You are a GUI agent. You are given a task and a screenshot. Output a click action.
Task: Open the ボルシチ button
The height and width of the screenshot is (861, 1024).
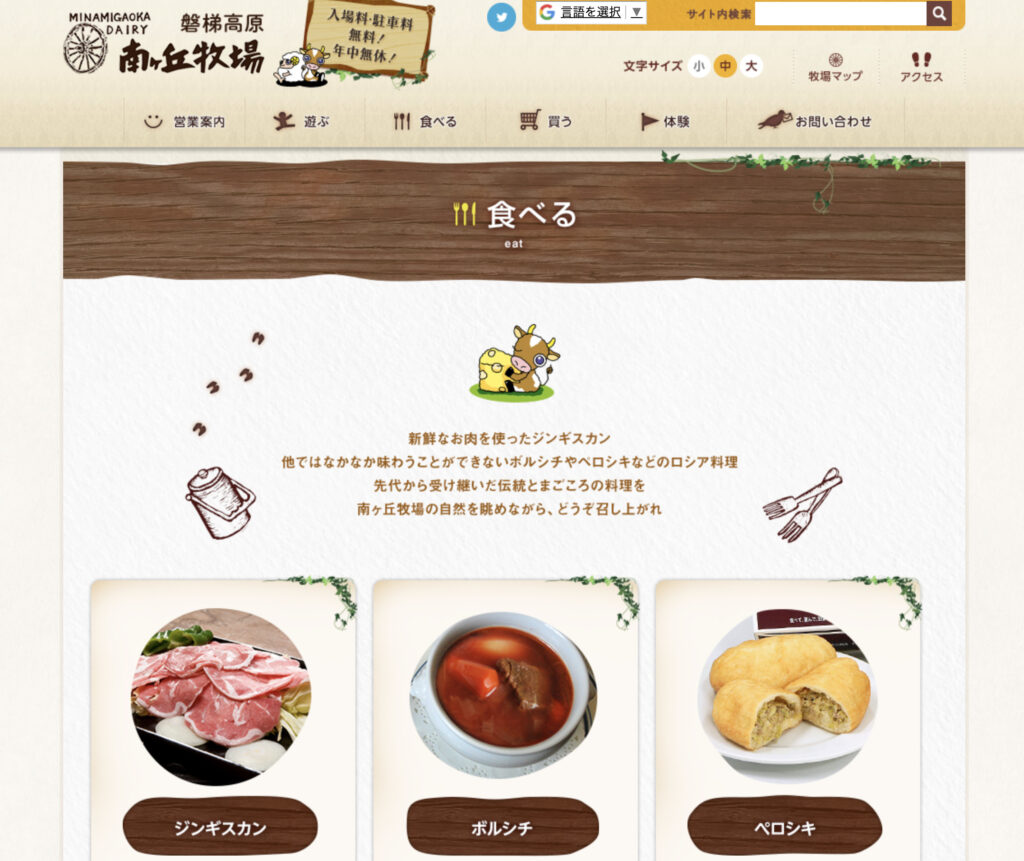click(x=502, y=828)
